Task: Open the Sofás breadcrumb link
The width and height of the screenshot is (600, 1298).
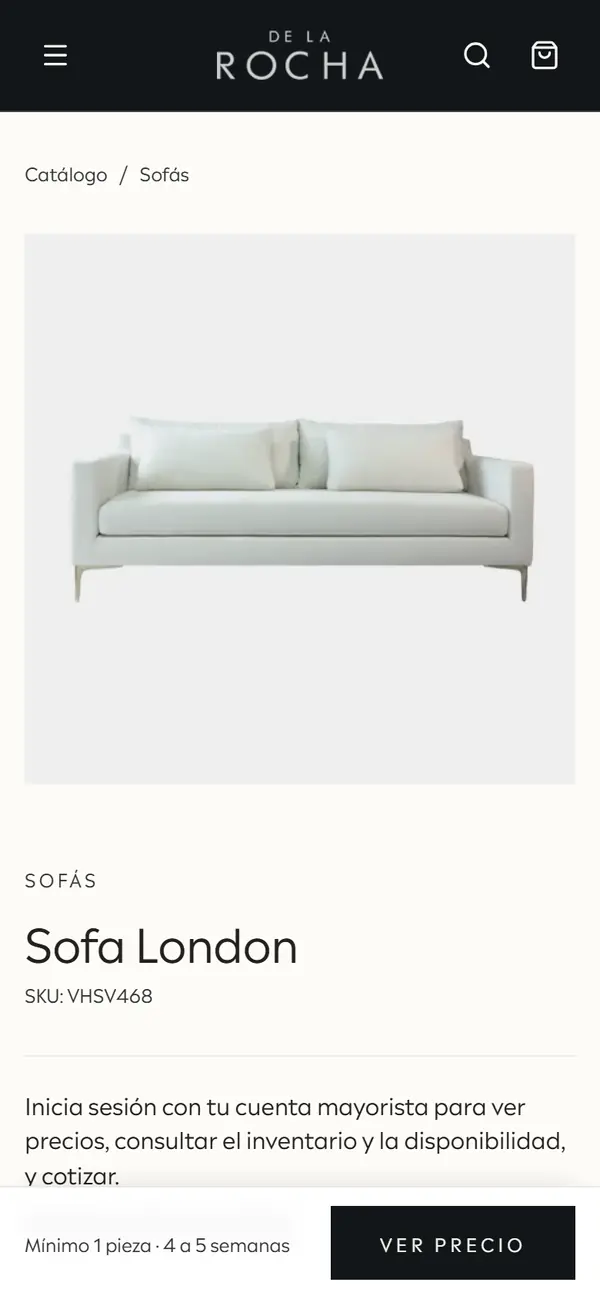Action: pos(164,175)
